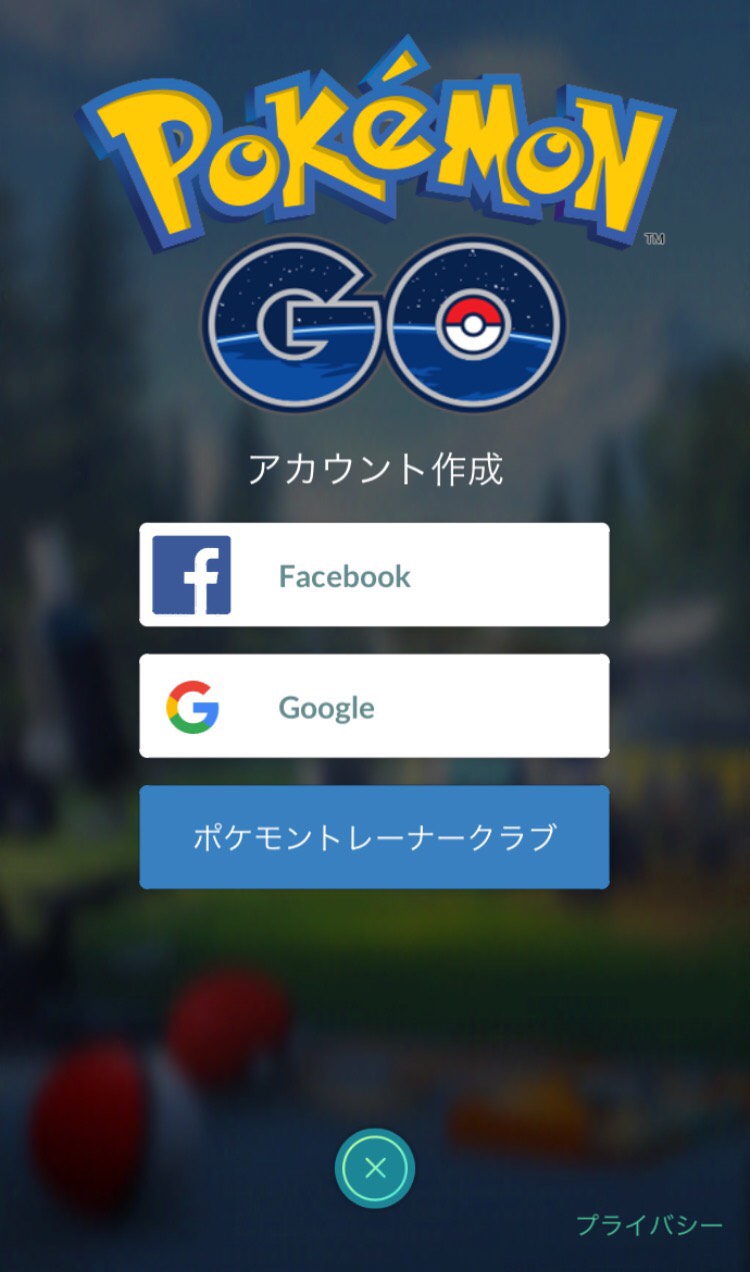
Task: Click the Pokémon GO logo
Action: (x=375, y=230)
